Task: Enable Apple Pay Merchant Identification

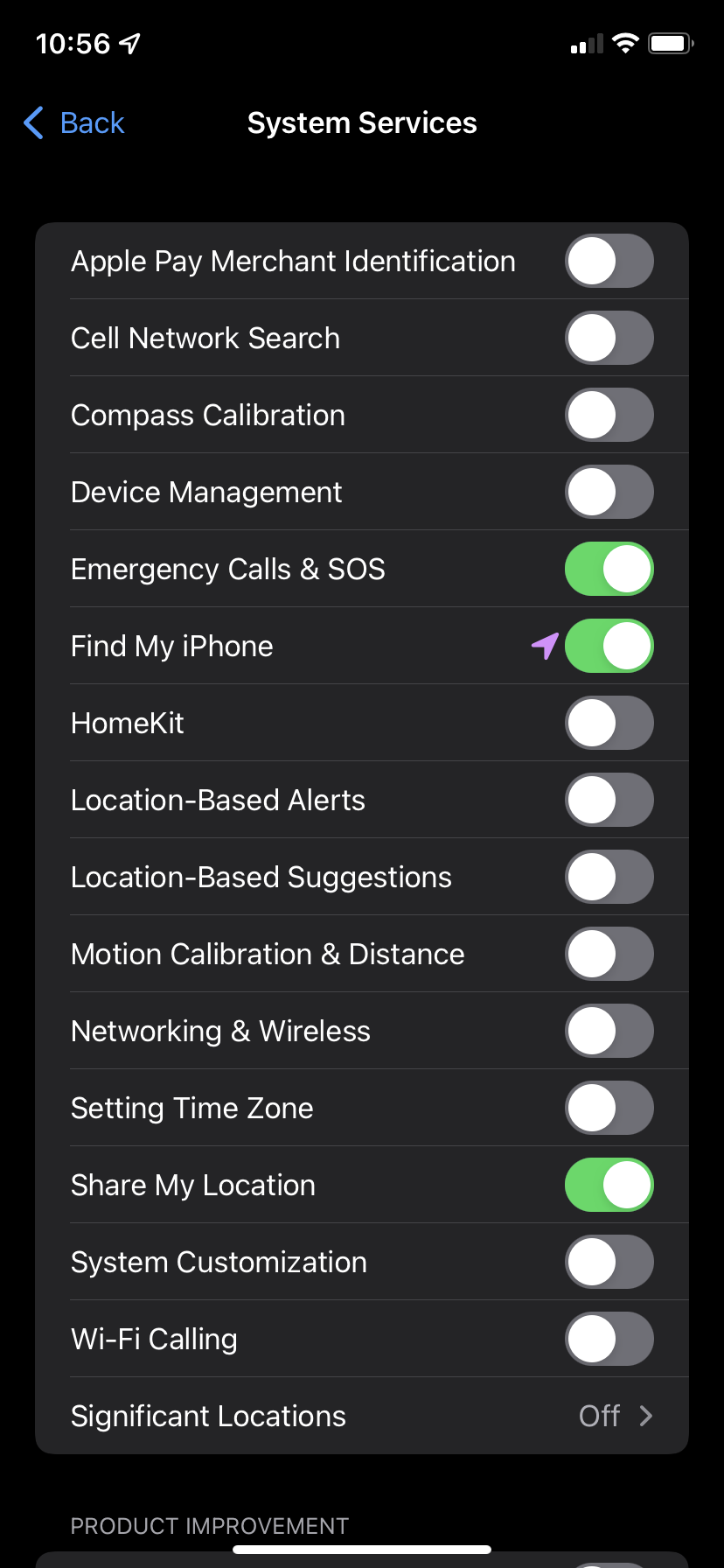Action: 609,262
